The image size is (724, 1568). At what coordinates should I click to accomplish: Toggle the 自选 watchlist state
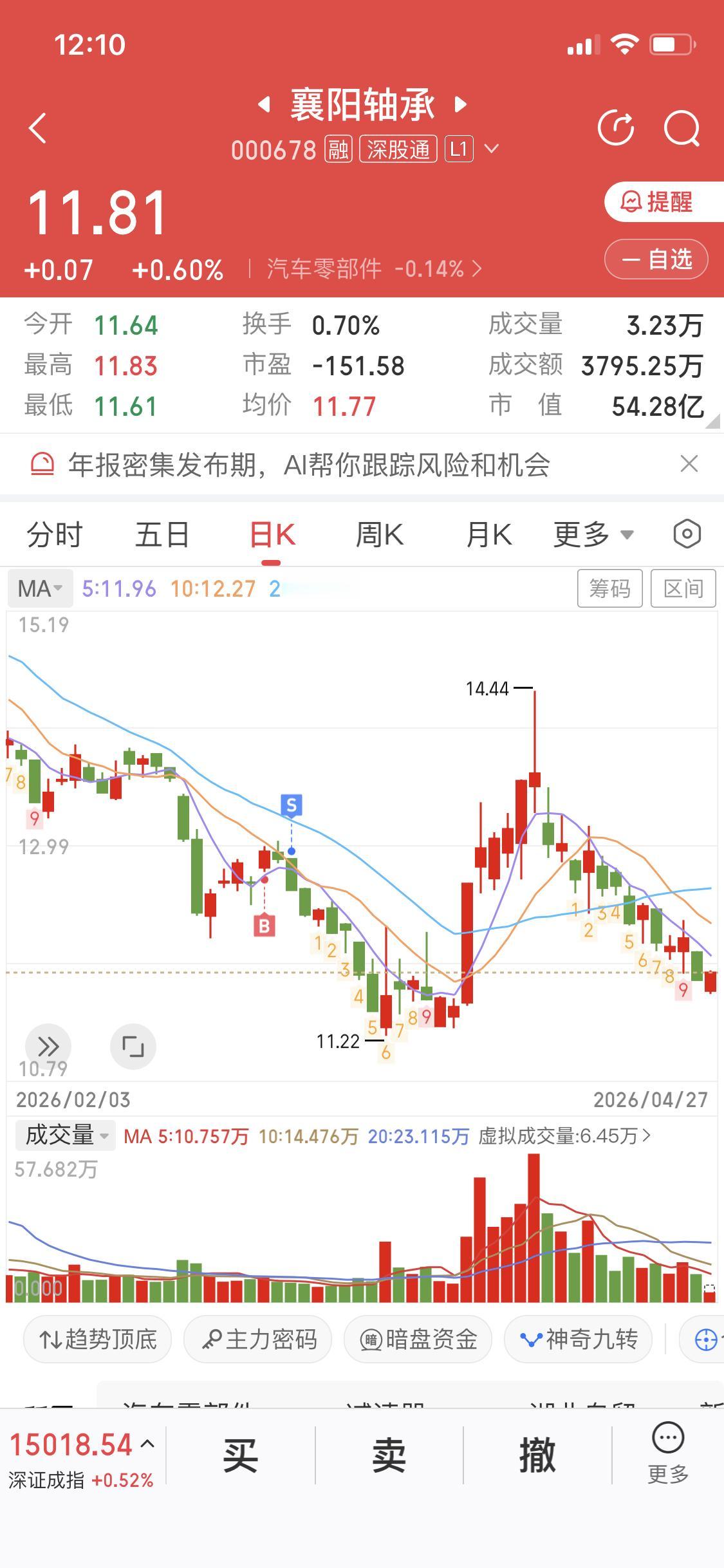click(656, 259)
